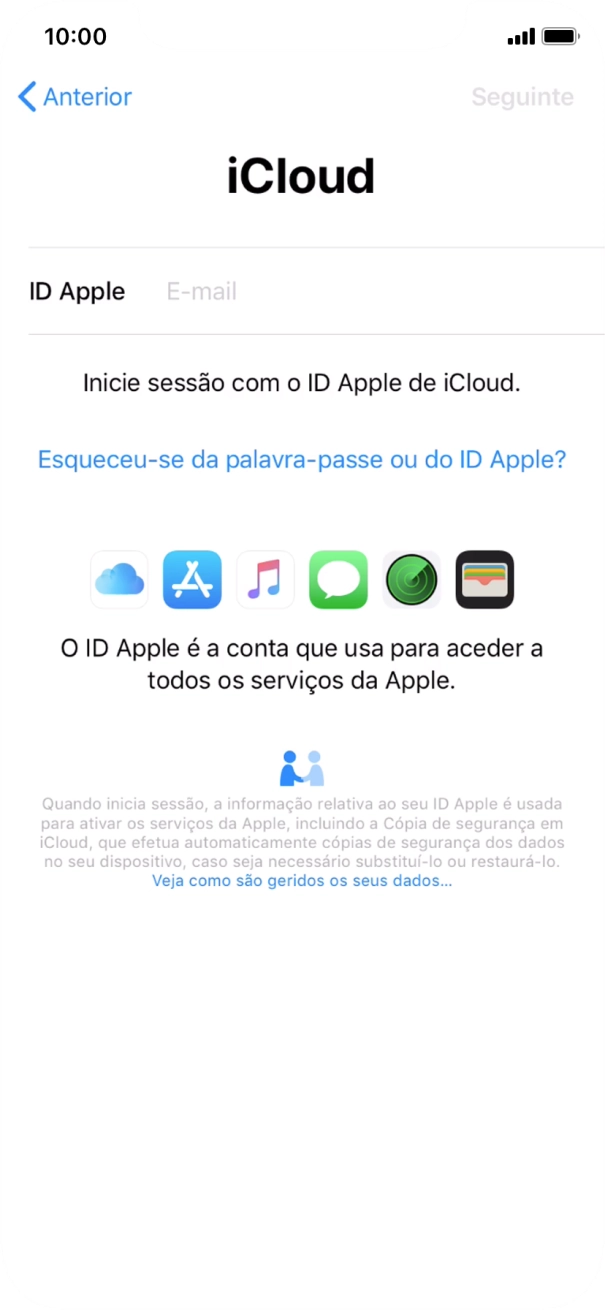Go back with the Anterior button
The height and width of the screenshot is (1310, 605).
pos(75,97)
